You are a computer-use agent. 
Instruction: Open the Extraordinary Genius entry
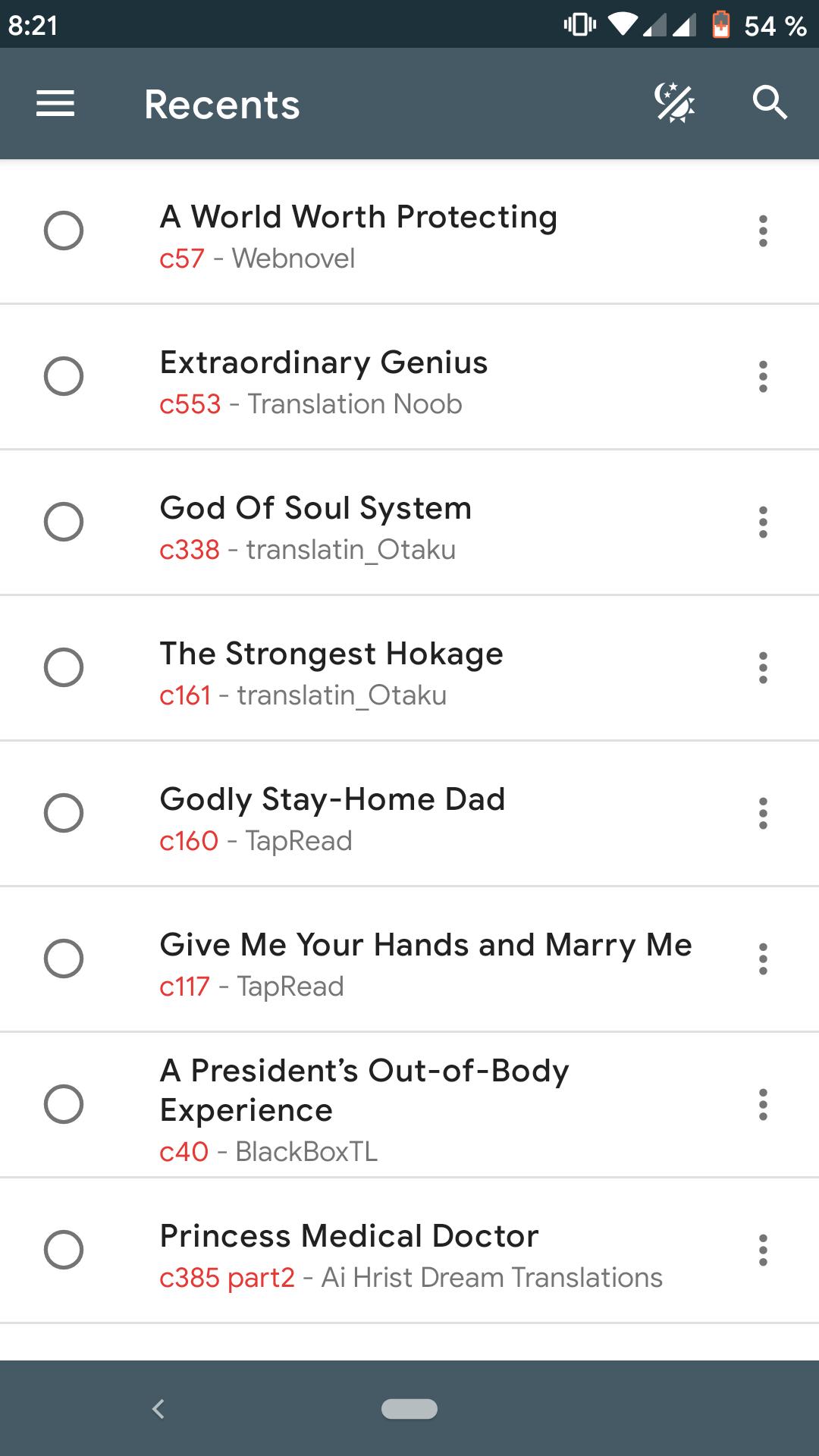[324, 363]
